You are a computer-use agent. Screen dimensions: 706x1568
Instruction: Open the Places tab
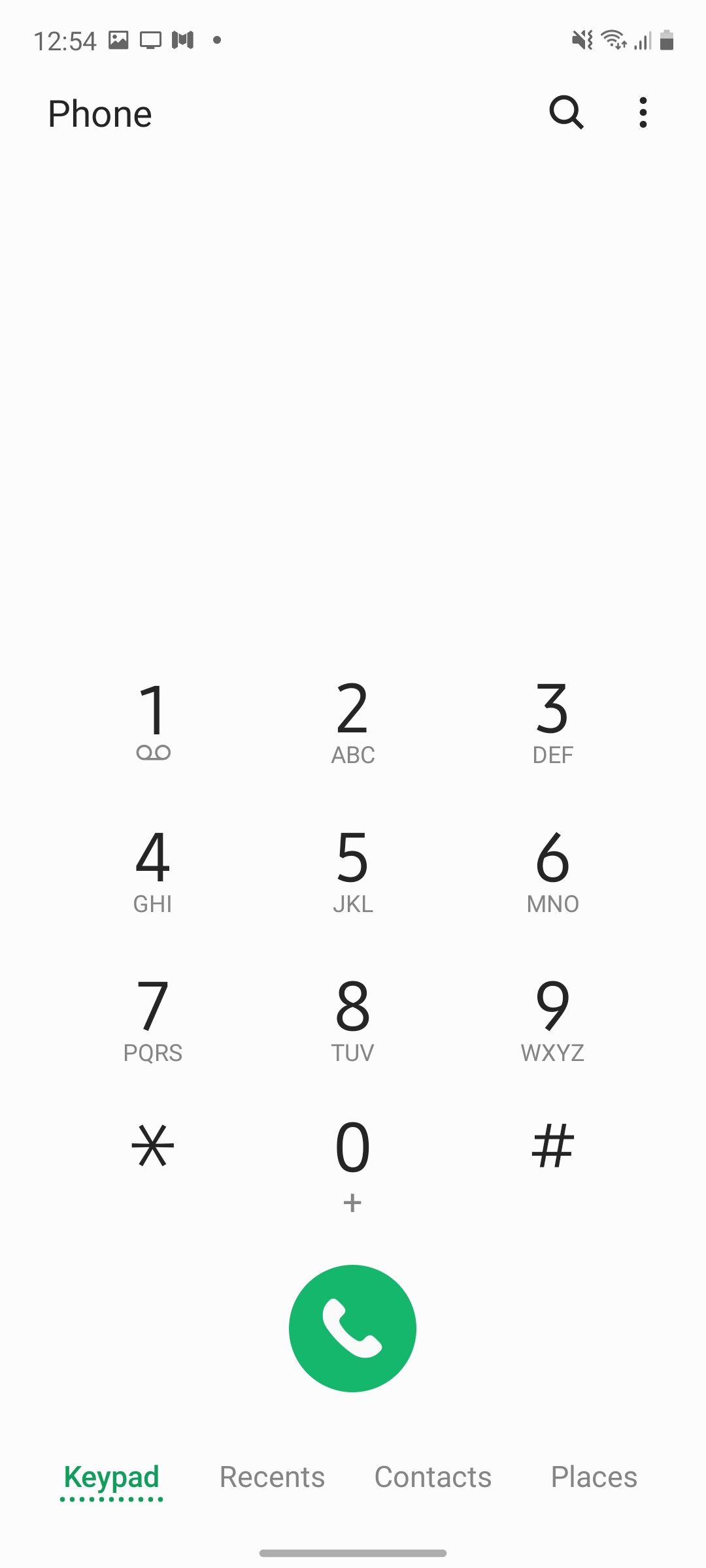tap(594, 1477)
